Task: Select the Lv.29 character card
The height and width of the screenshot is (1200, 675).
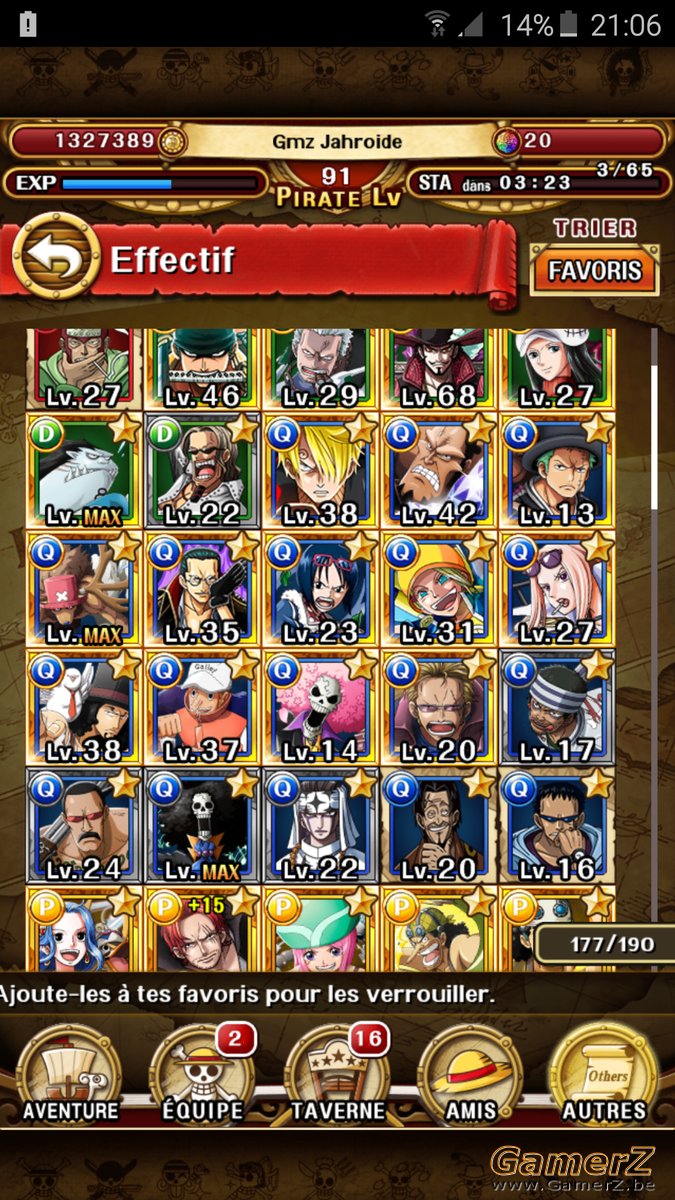Action: [x=321, y=368]
